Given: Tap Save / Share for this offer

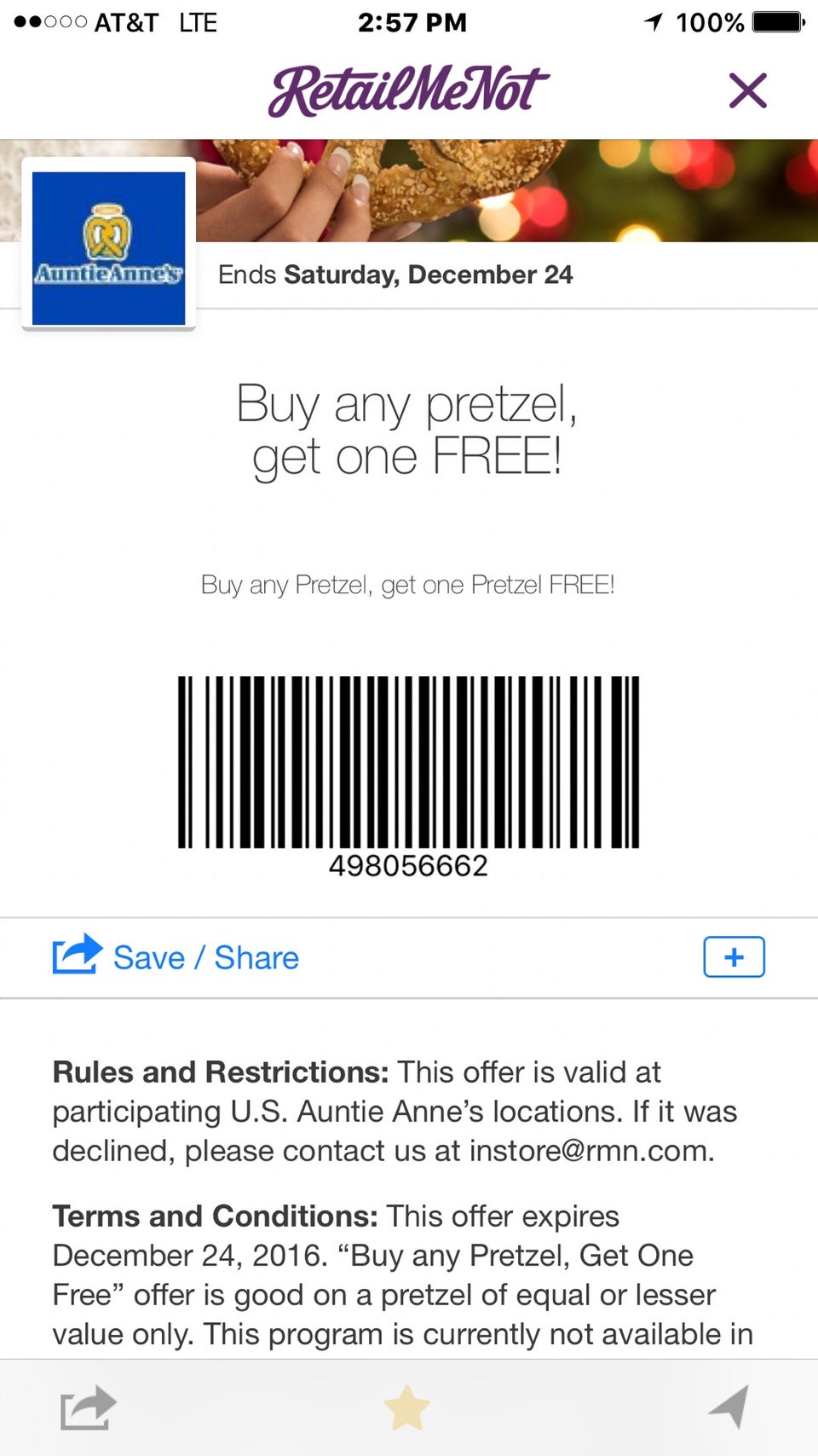Looking at the screenshot, I should tap(176, 956).
